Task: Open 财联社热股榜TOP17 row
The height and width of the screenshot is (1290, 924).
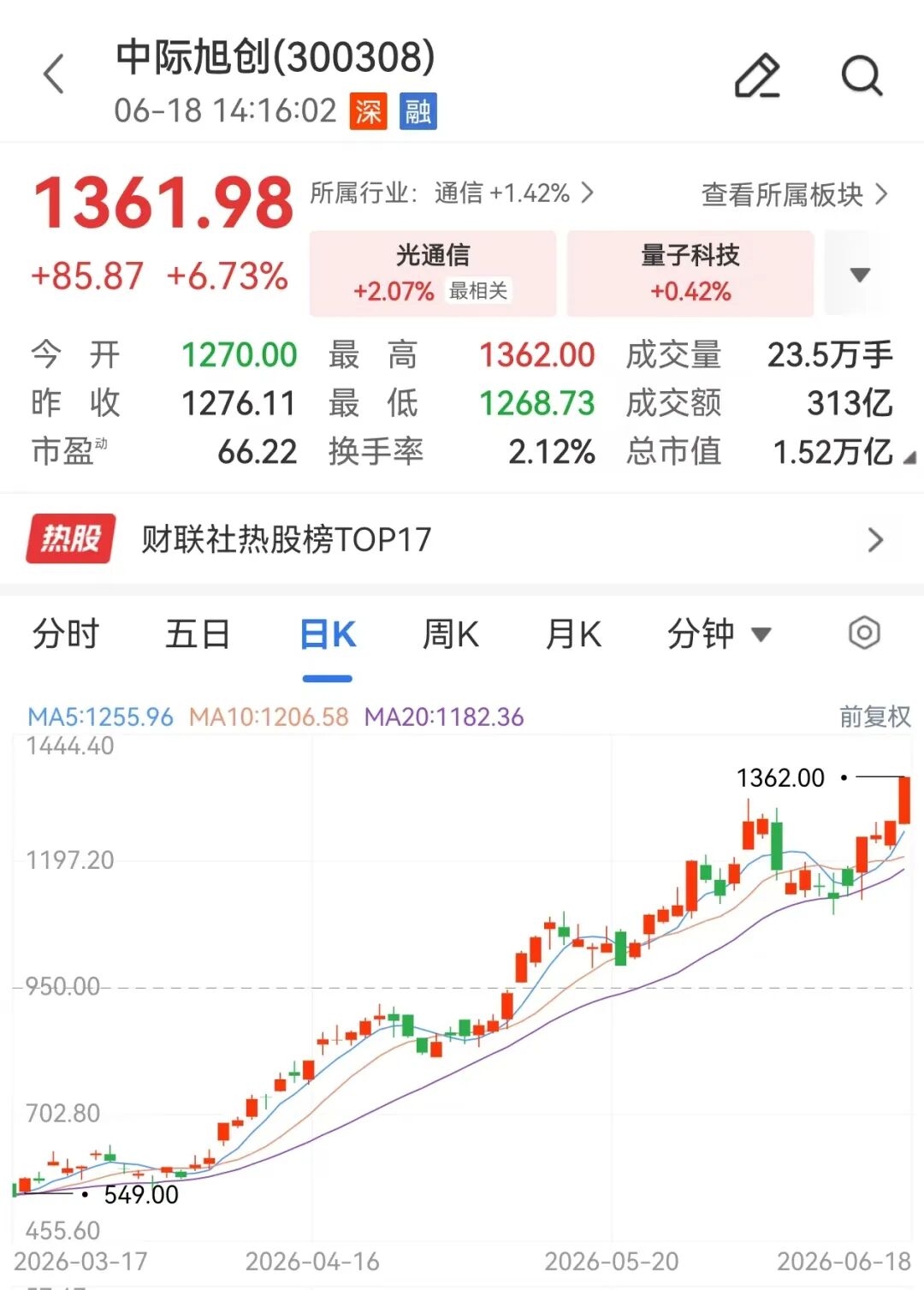Action: click(462, 539)
